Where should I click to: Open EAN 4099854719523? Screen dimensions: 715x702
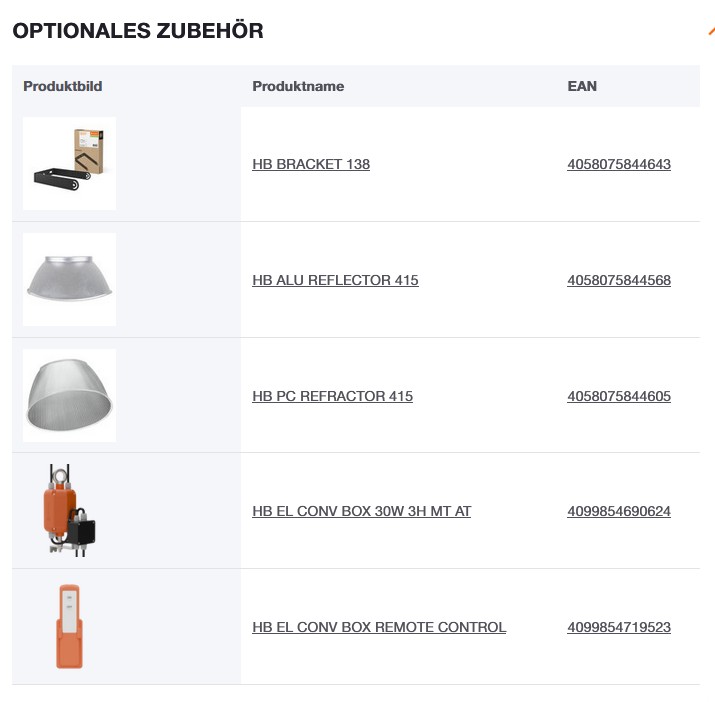point(618,627)
